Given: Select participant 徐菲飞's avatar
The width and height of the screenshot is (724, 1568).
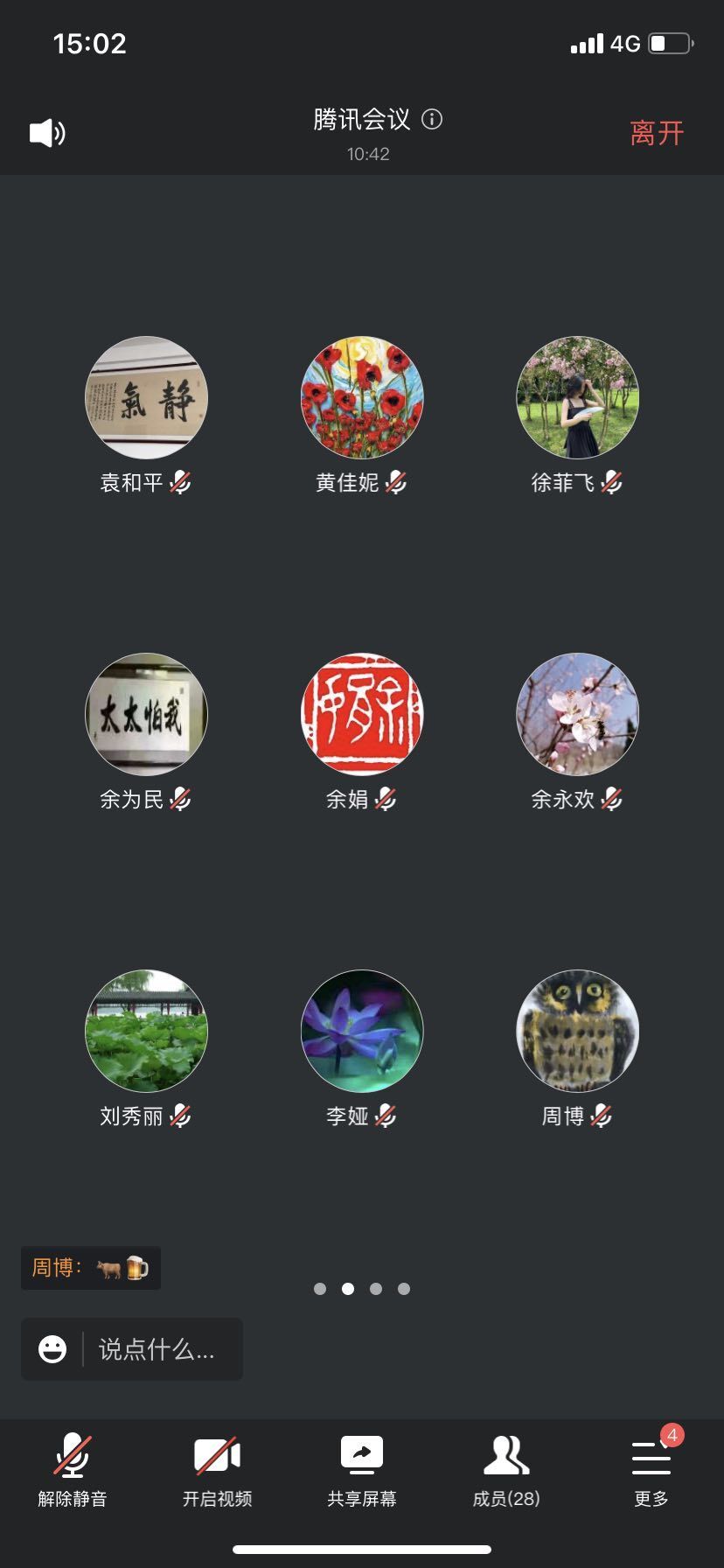Looking at the screenshot, I should (577, 397).
